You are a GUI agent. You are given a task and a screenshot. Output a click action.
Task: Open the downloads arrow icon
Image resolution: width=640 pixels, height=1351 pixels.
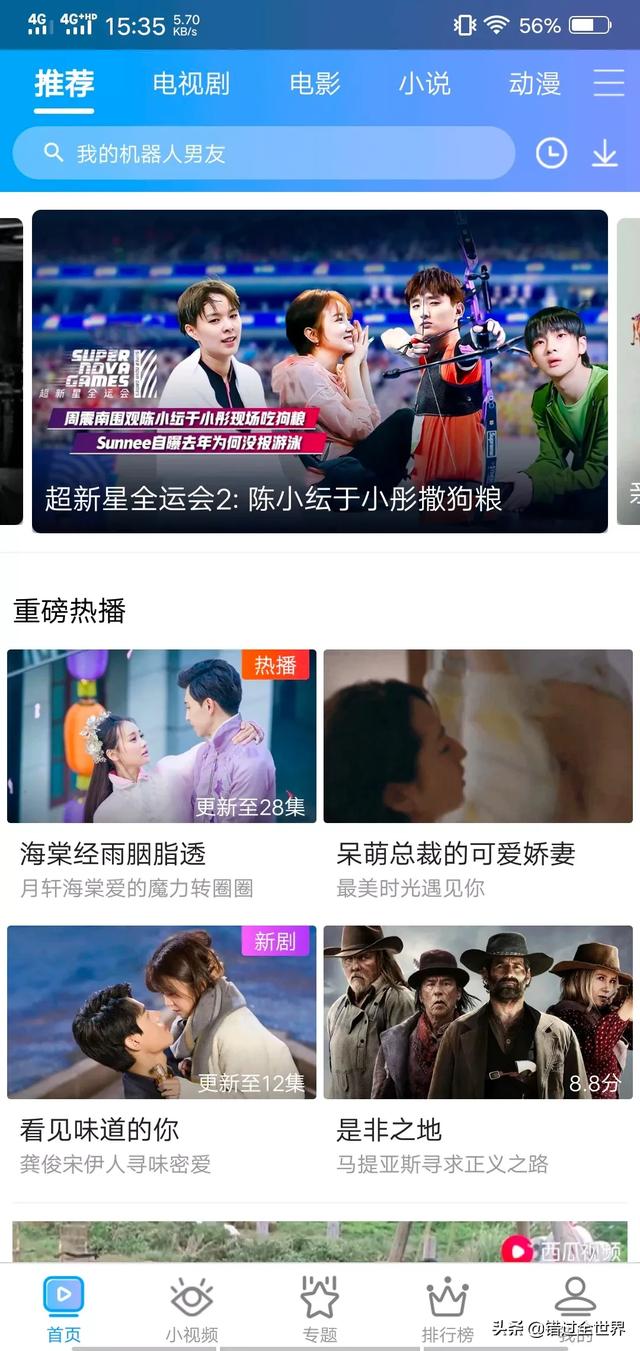604,153
